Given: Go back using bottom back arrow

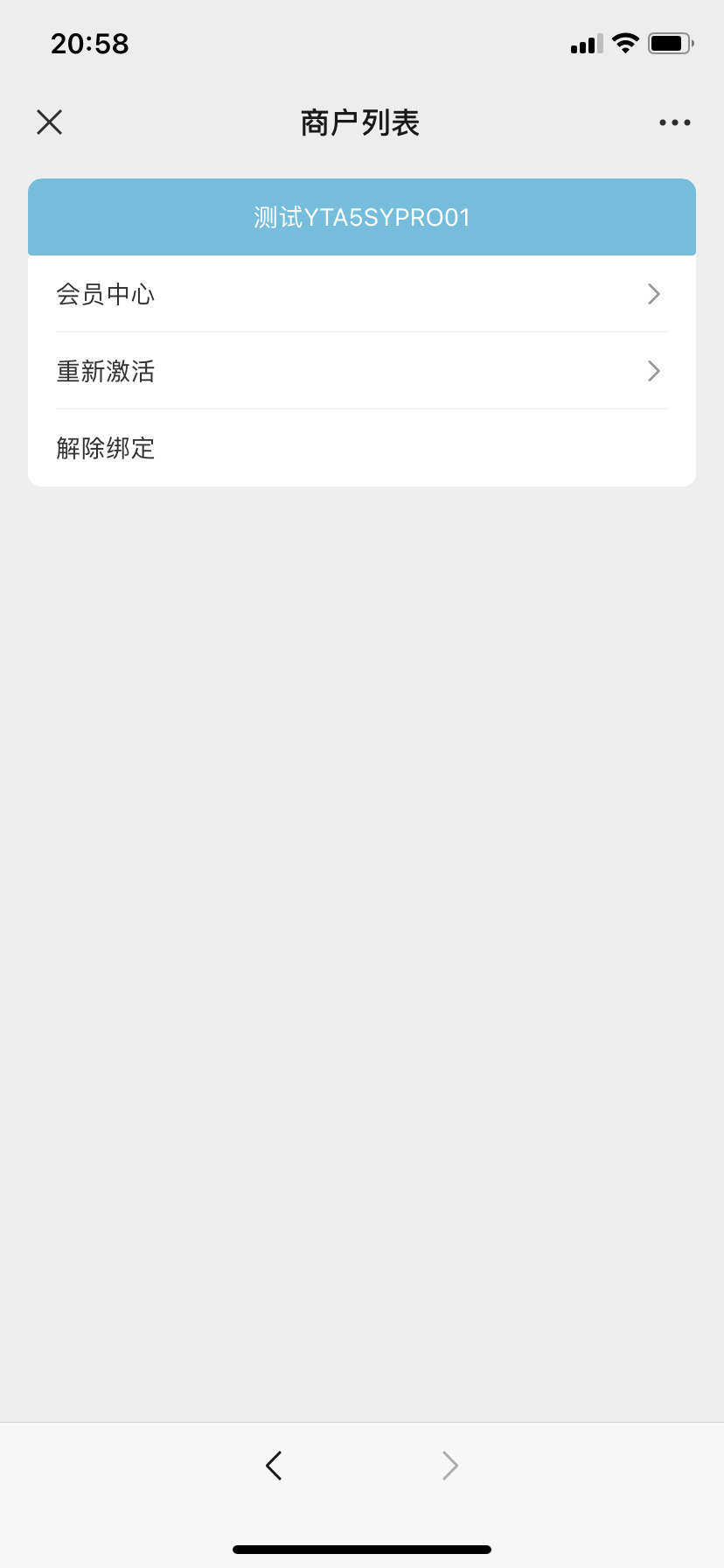Looking at the screenshot, I should pos(274,1465).
